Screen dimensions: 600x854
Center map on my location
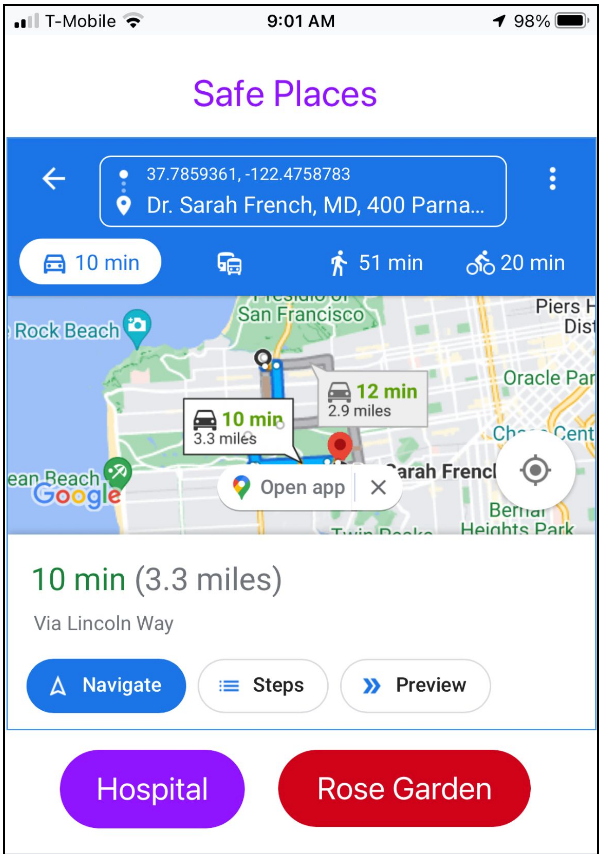click(536, 470)
